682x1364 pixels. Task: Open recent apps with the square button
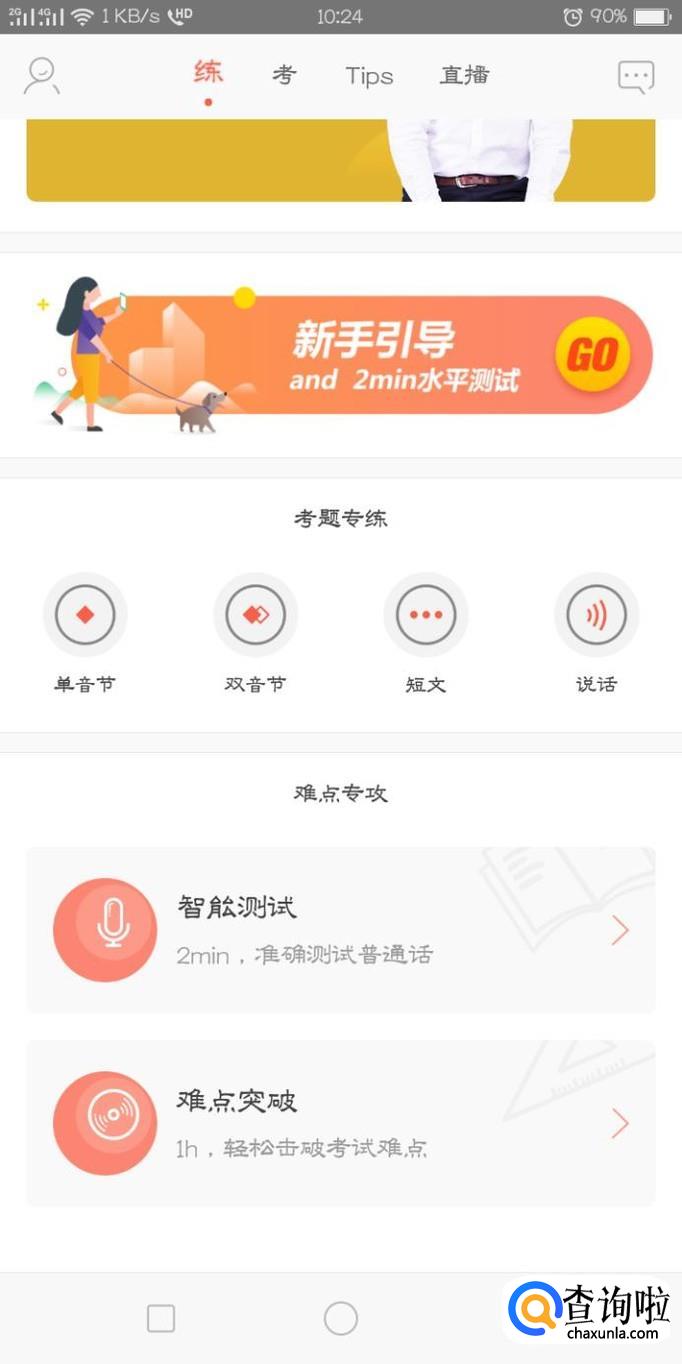(161, 1318)
